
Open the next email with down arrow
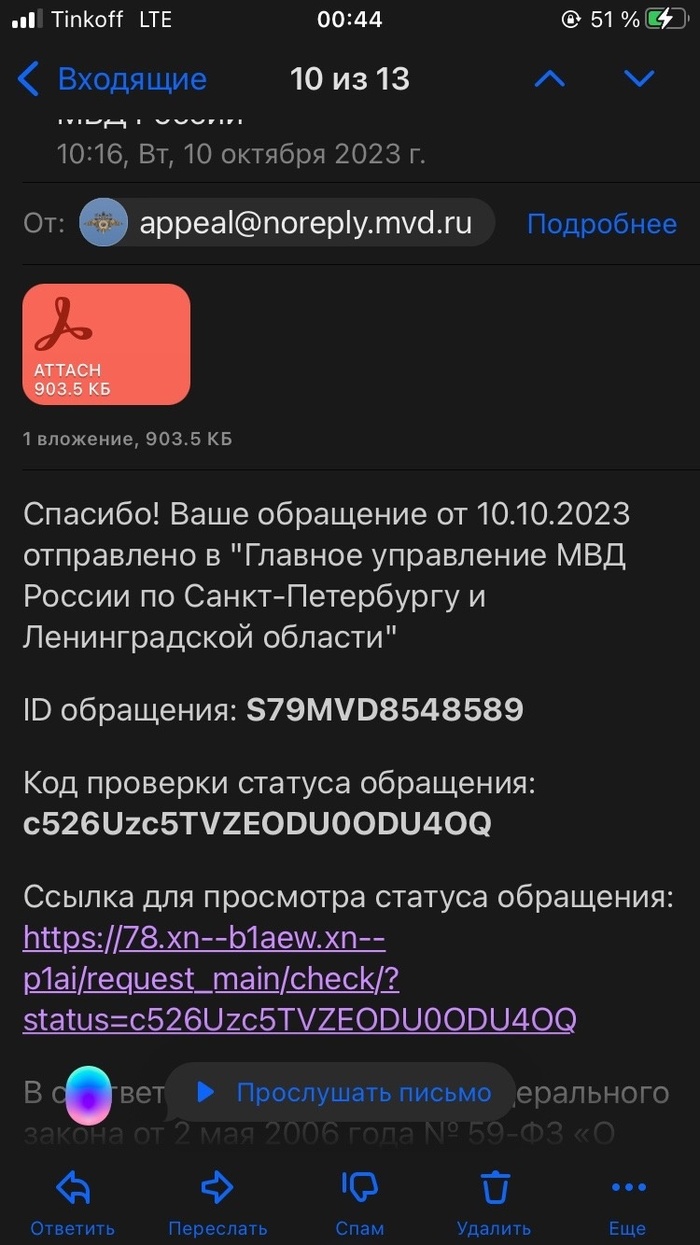coord(639,79)
